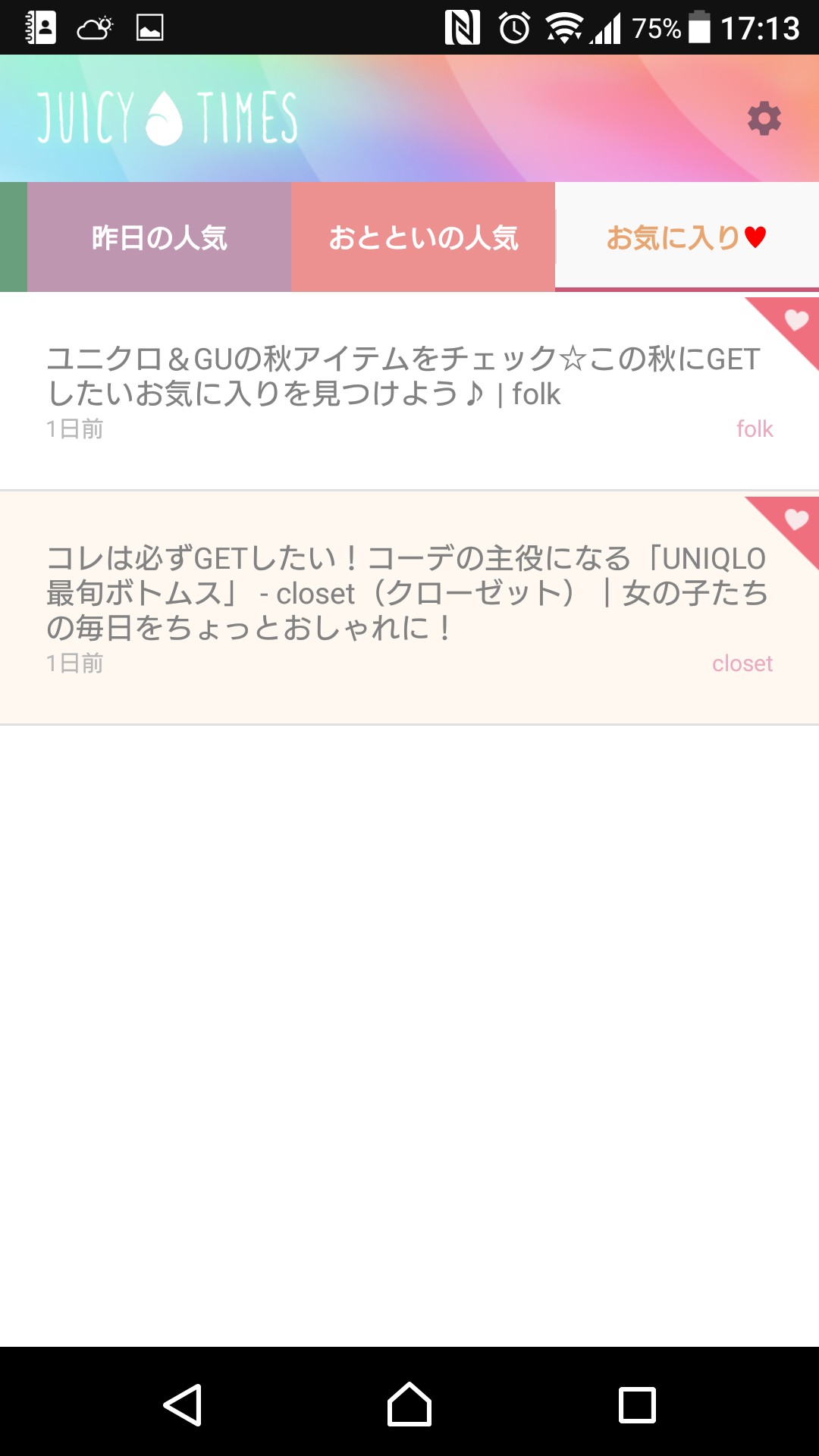Screen dimensions: 819x1456
Task: Go back with the system back button
Action: pyautogui.click(x=183, y=1404)
